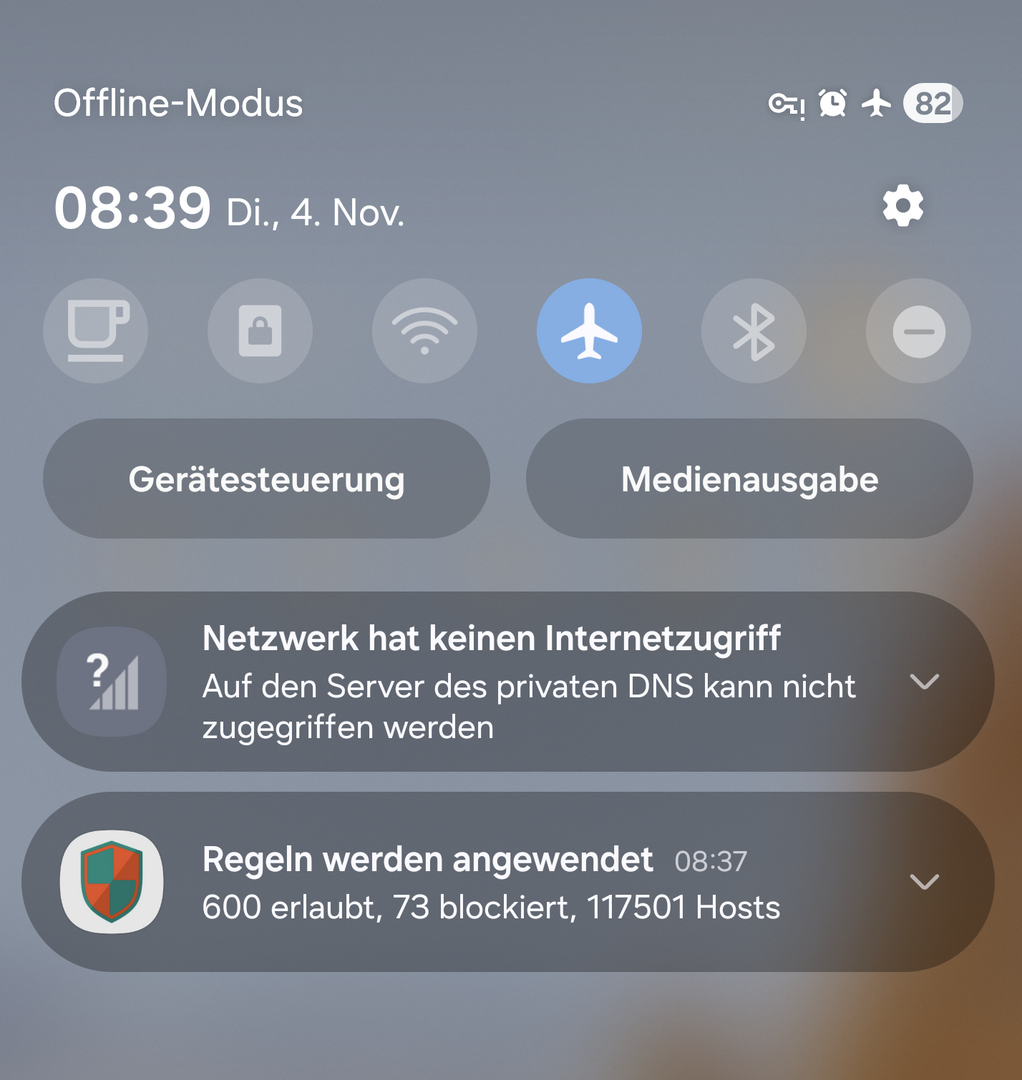Disable airplane mode
The image size is (1022, 1080).
point(589,330)
